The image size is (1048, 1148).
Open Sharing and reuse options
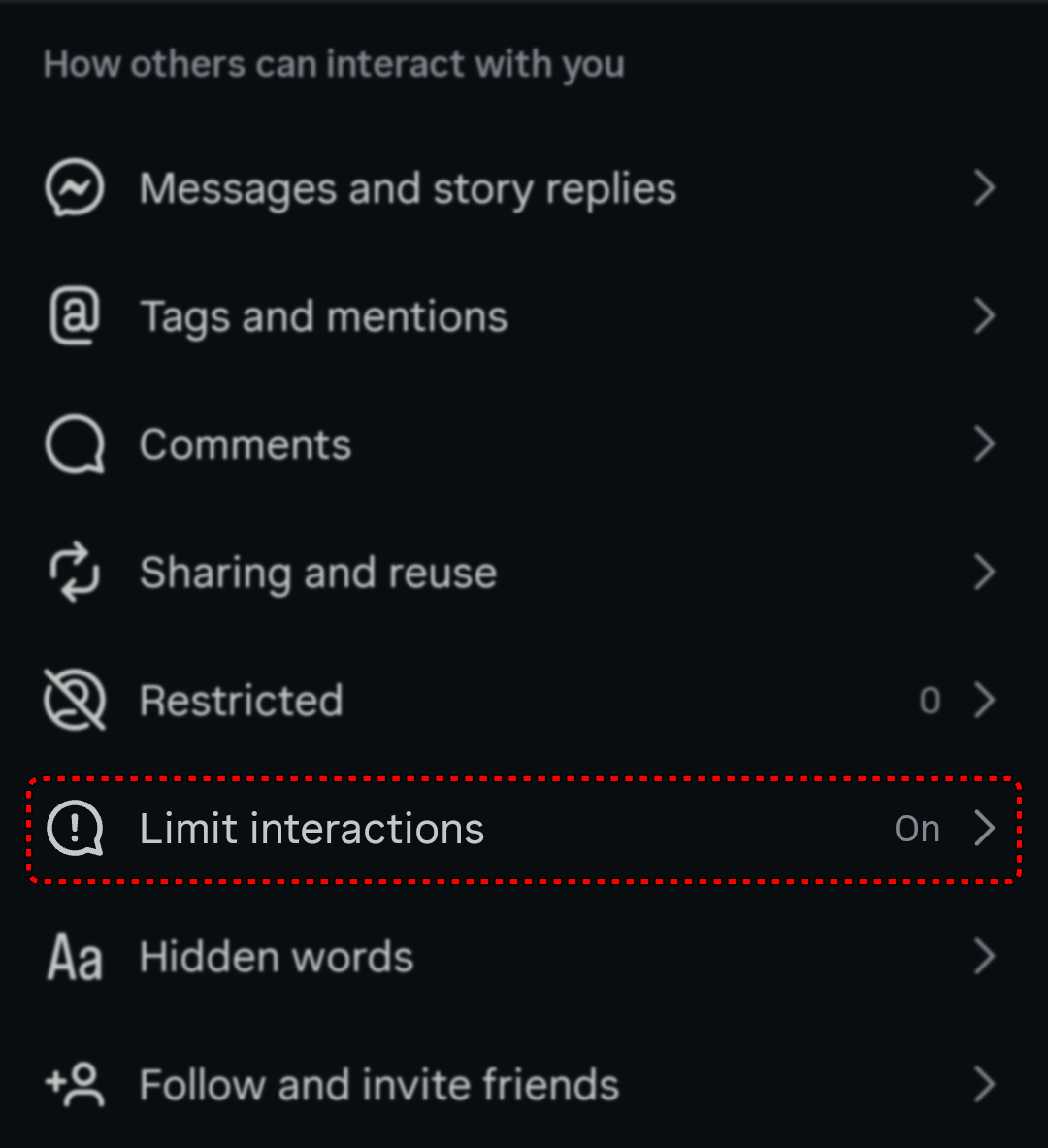tap(318, 573)
